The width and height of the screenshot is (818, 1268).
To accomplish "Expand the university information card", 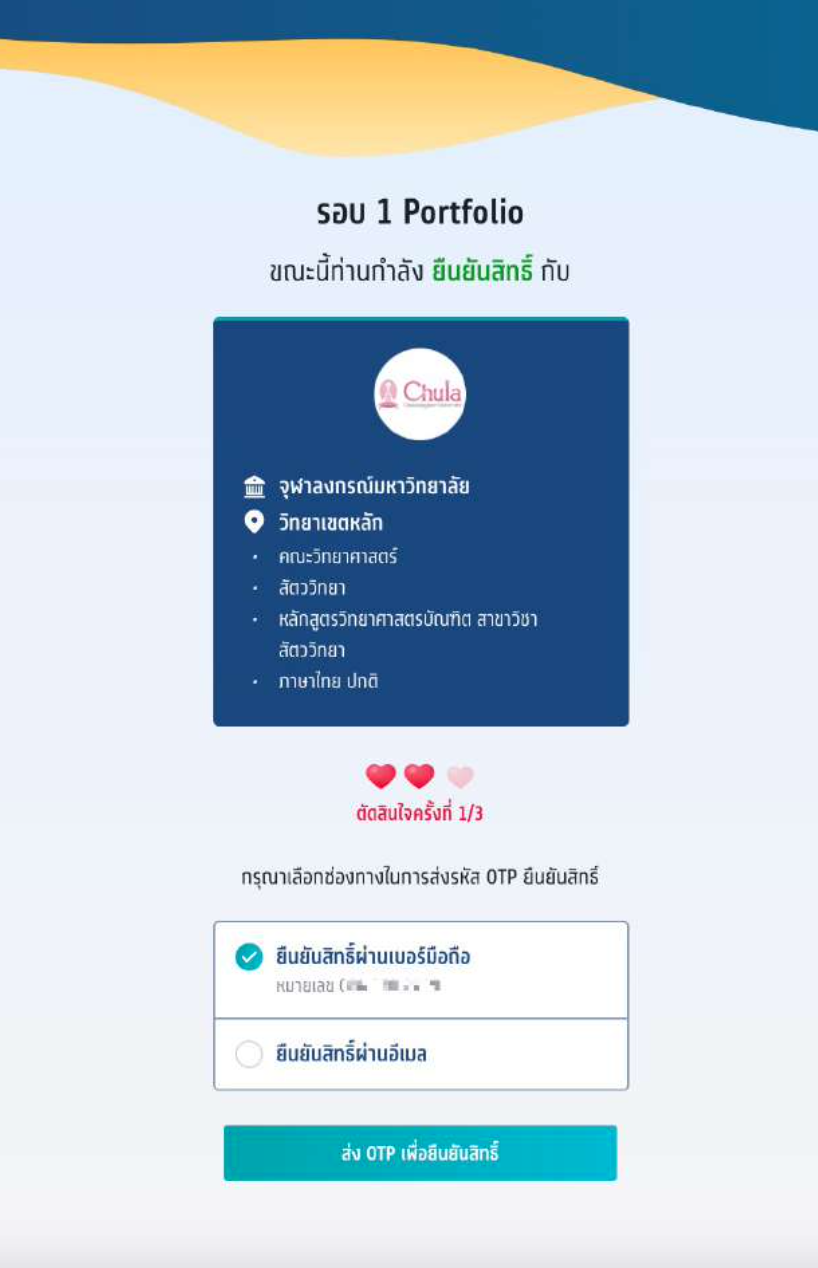I will point(419,520).
